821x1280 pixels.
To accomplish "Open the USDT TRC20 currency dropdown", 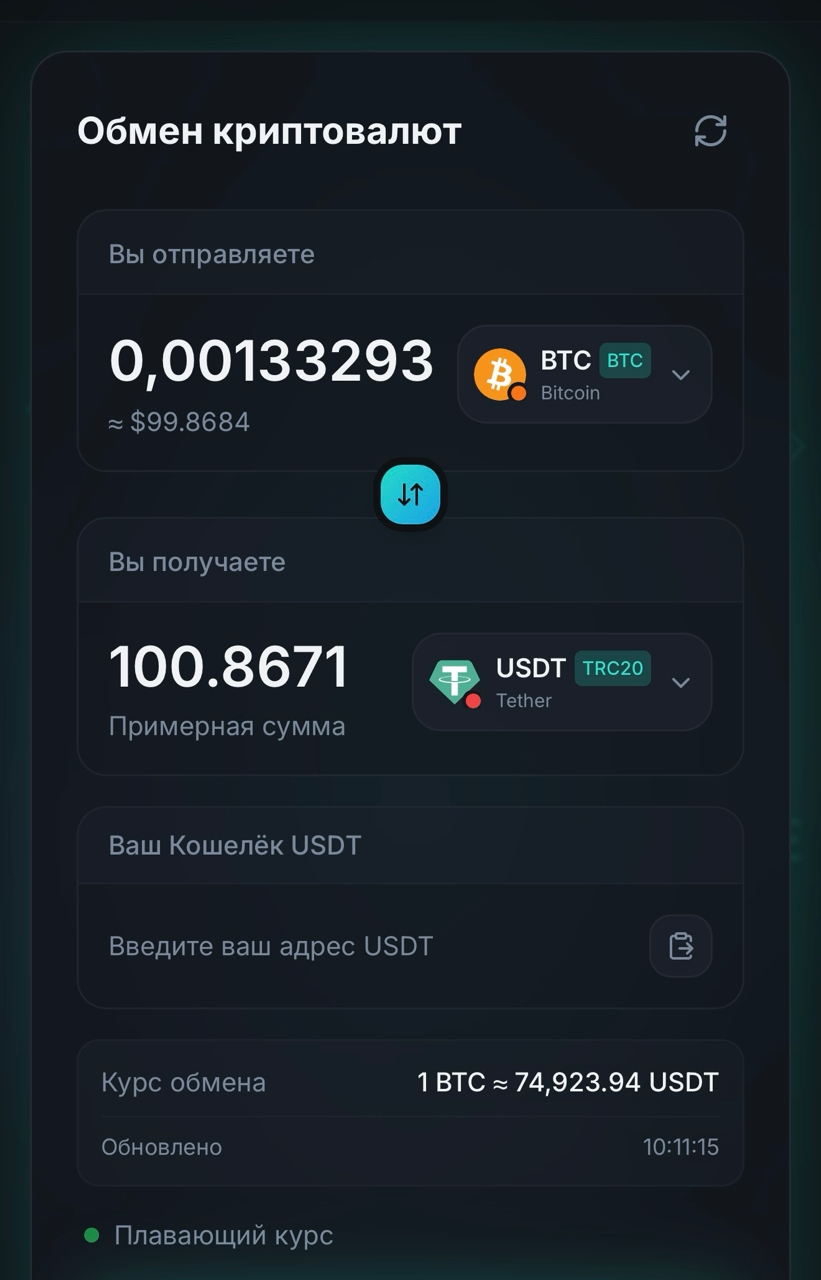I will click(561, 683).
